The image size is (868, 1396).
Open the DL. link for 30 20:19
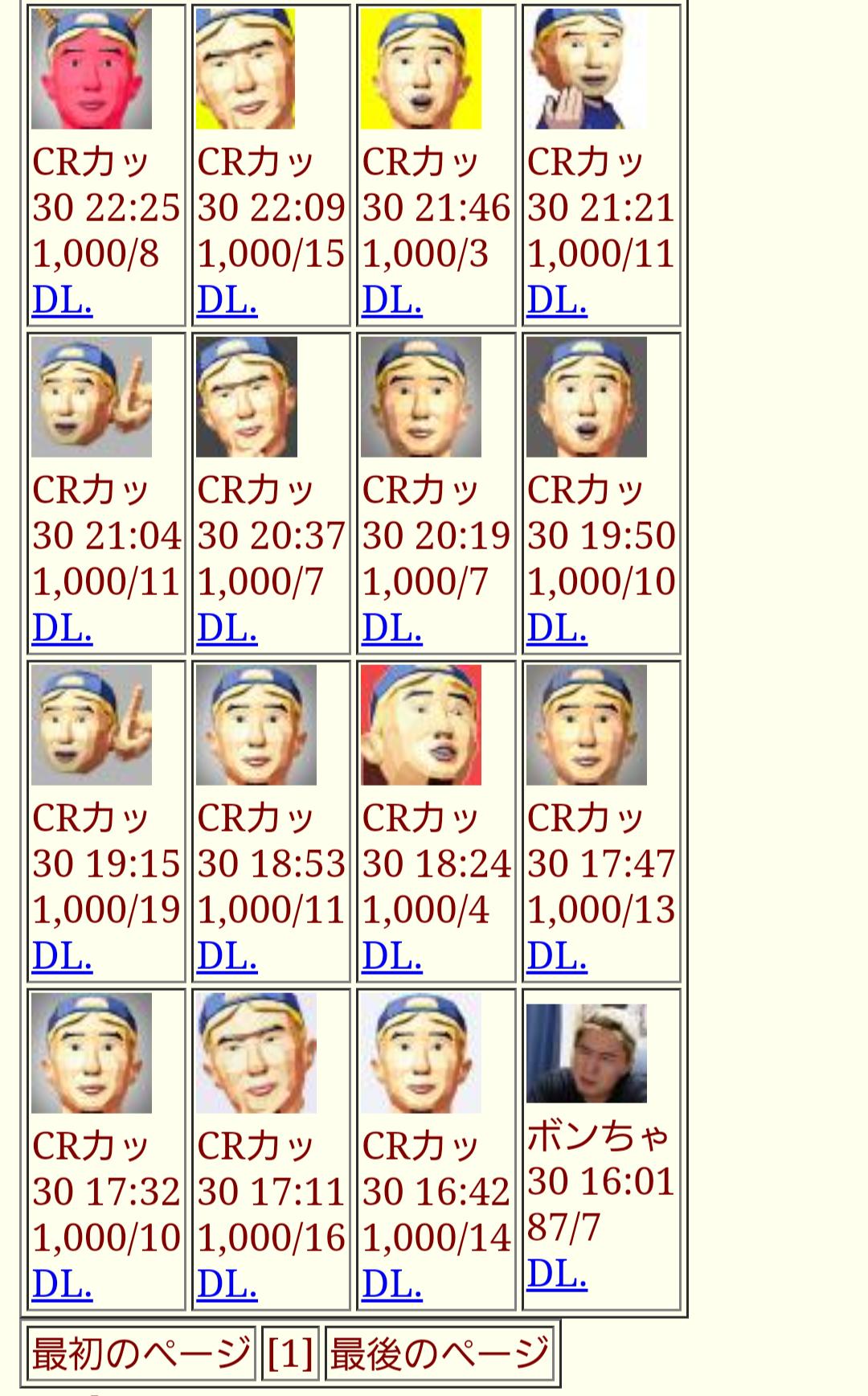pos(391,628)
